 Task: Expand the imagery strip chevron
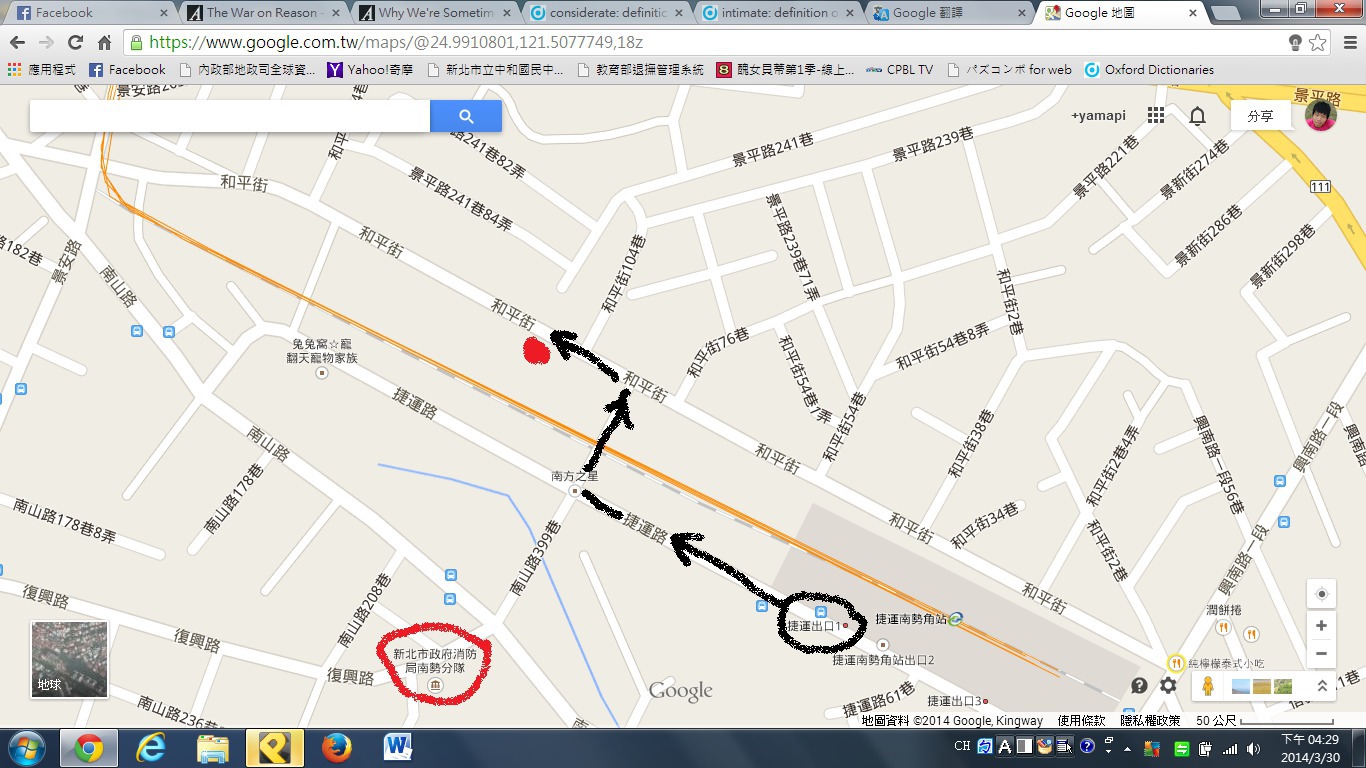[1321, 686]
